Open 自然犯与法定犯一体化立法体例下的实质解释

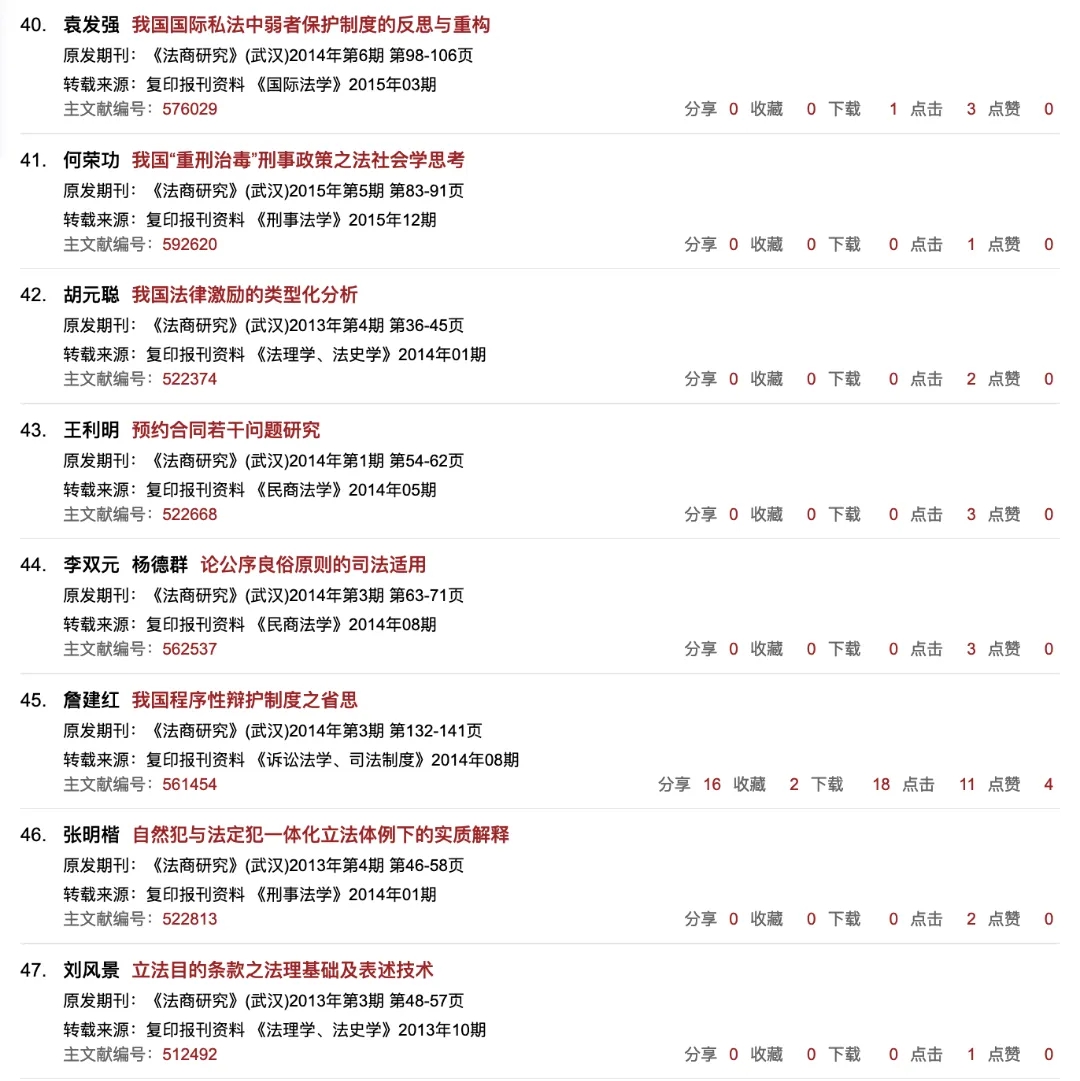click(321, 835)
